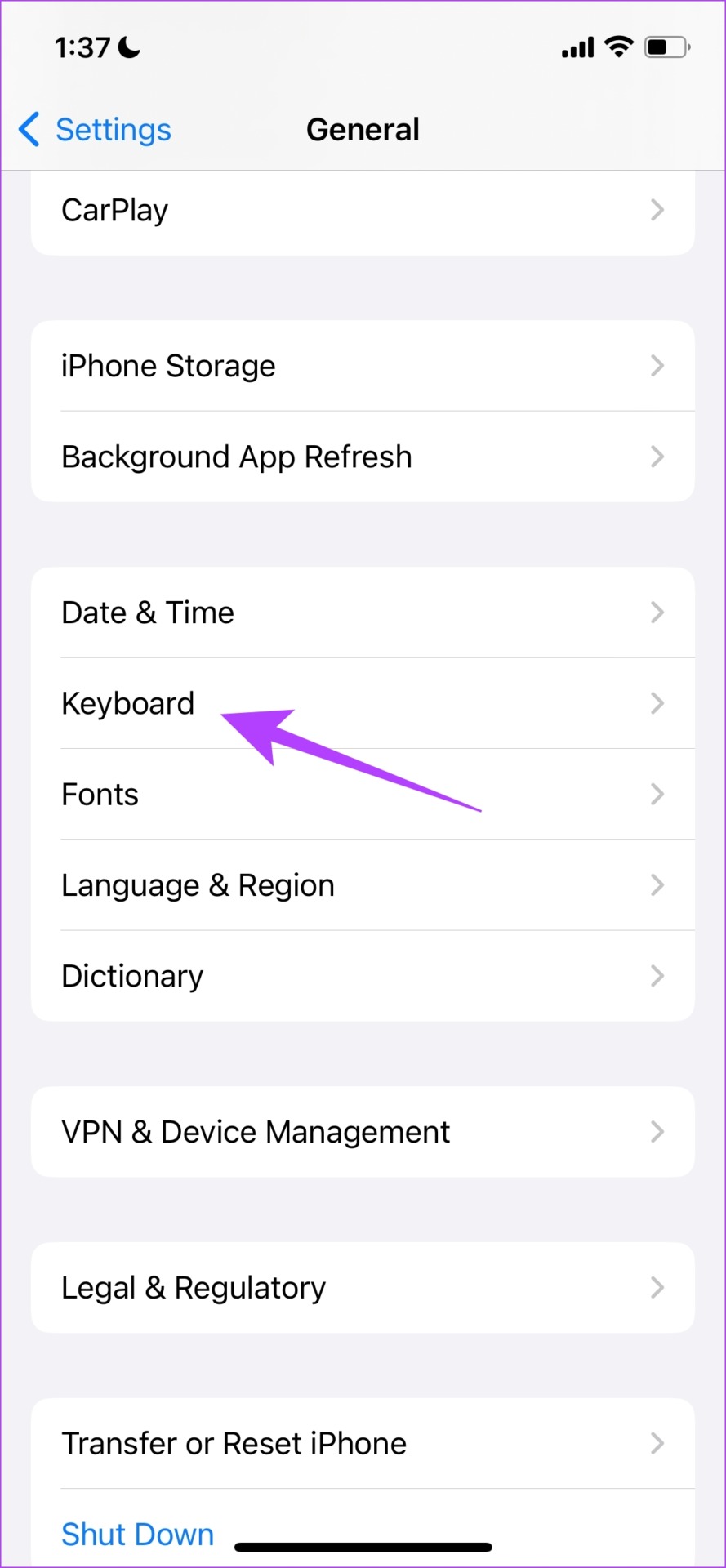Screen dimensions: 726x1568
Task: Open Transfer or Reset iPhone
Action: coord(363,1443)
